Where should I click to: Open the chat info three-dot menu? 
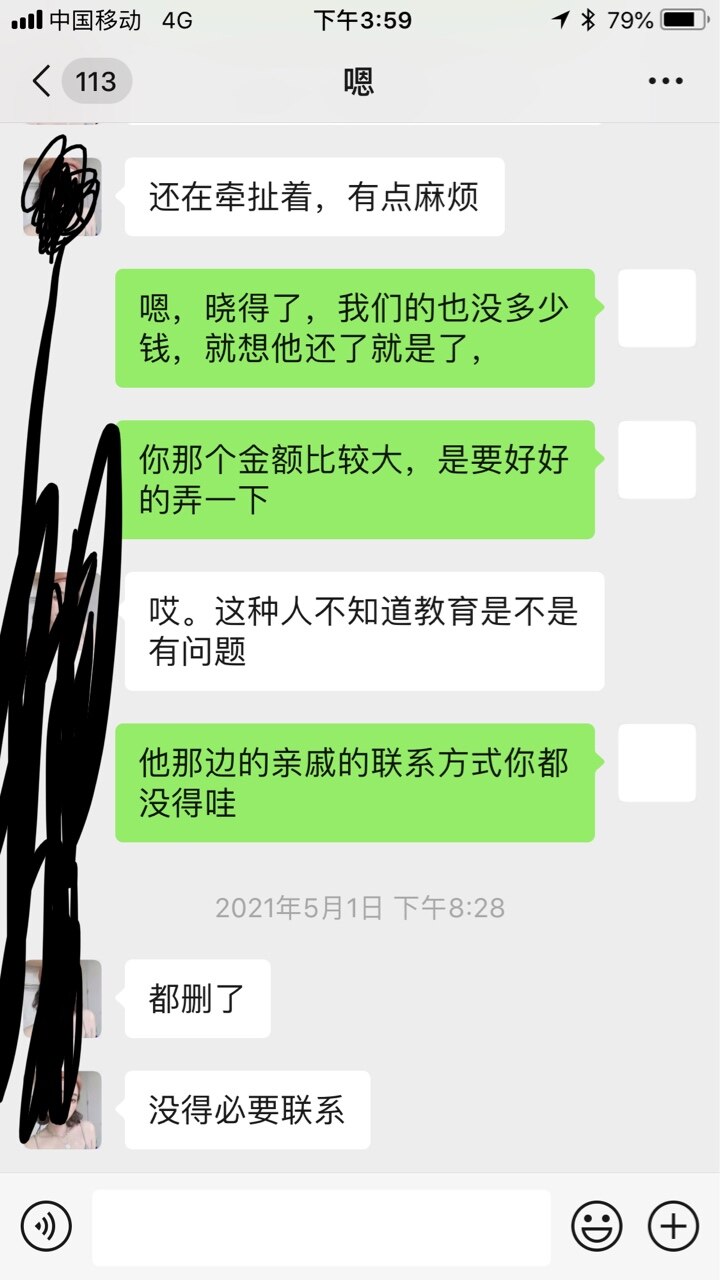[665, 81]
